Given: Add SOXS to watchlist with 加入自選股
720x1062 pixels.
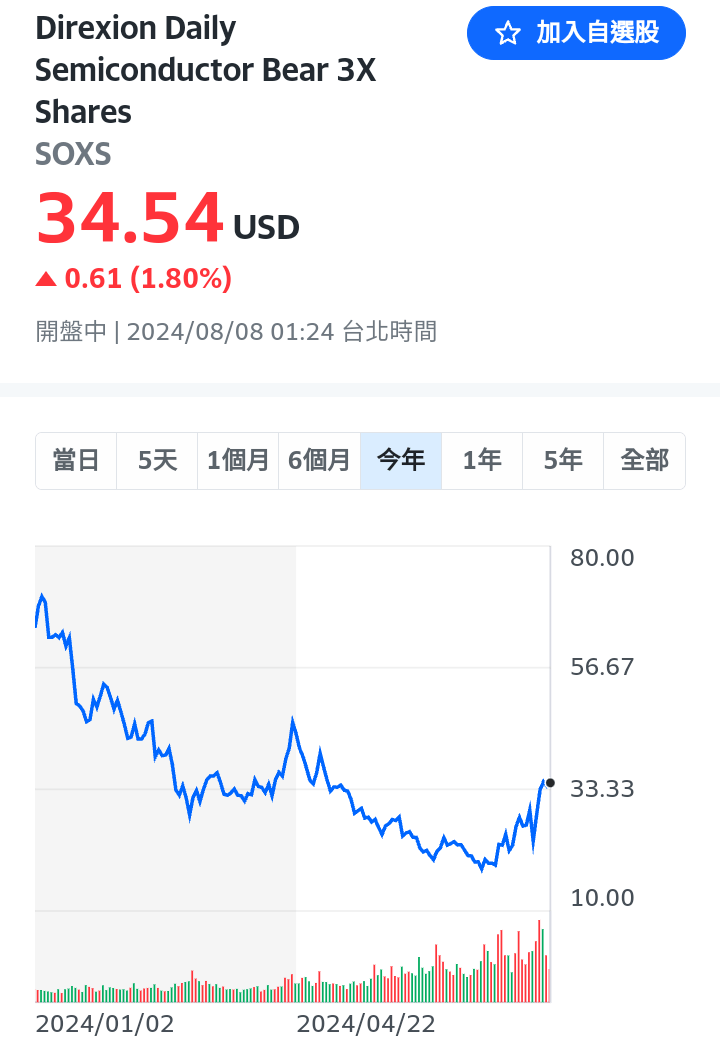Looking at the screenshot, I should 576,34.
